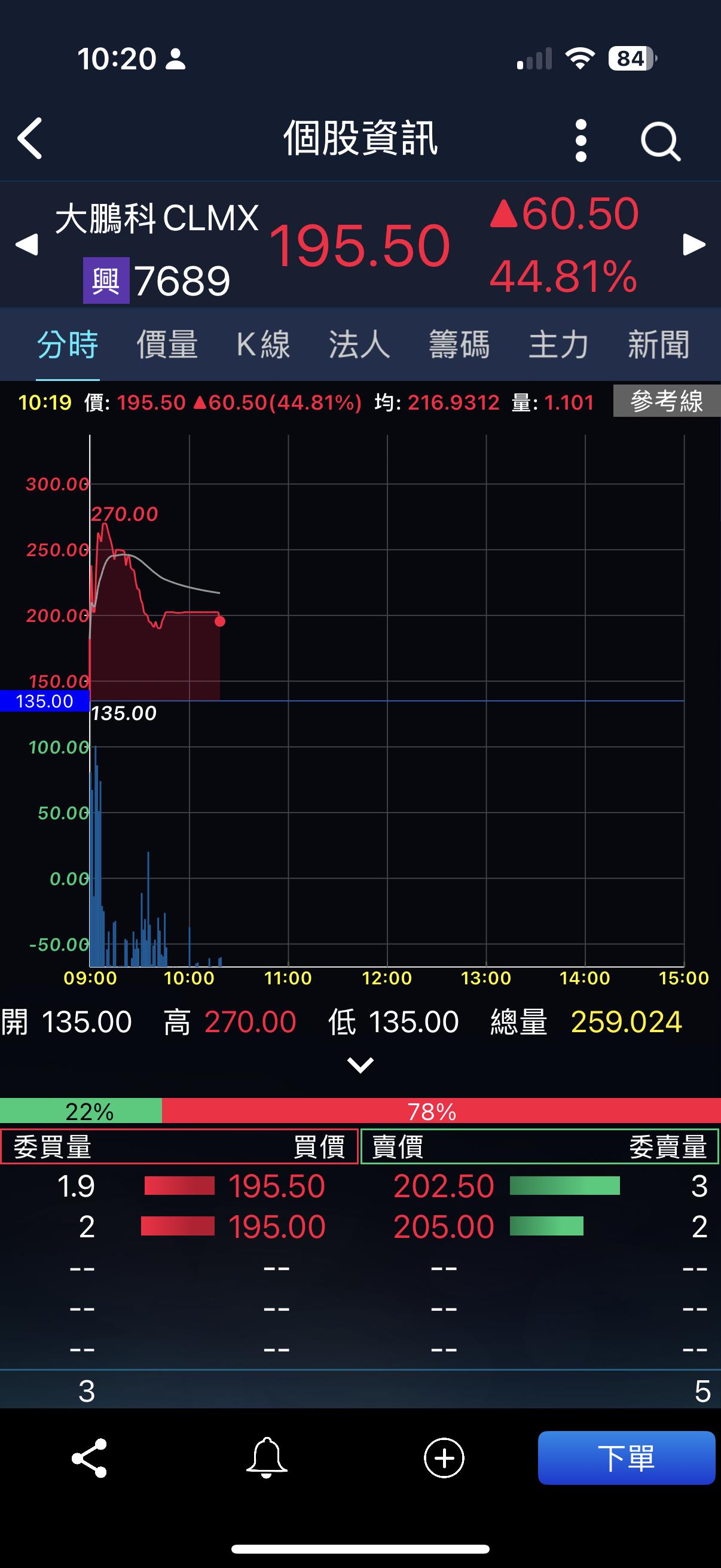Switch to the K線 tab

pos(264,344)
